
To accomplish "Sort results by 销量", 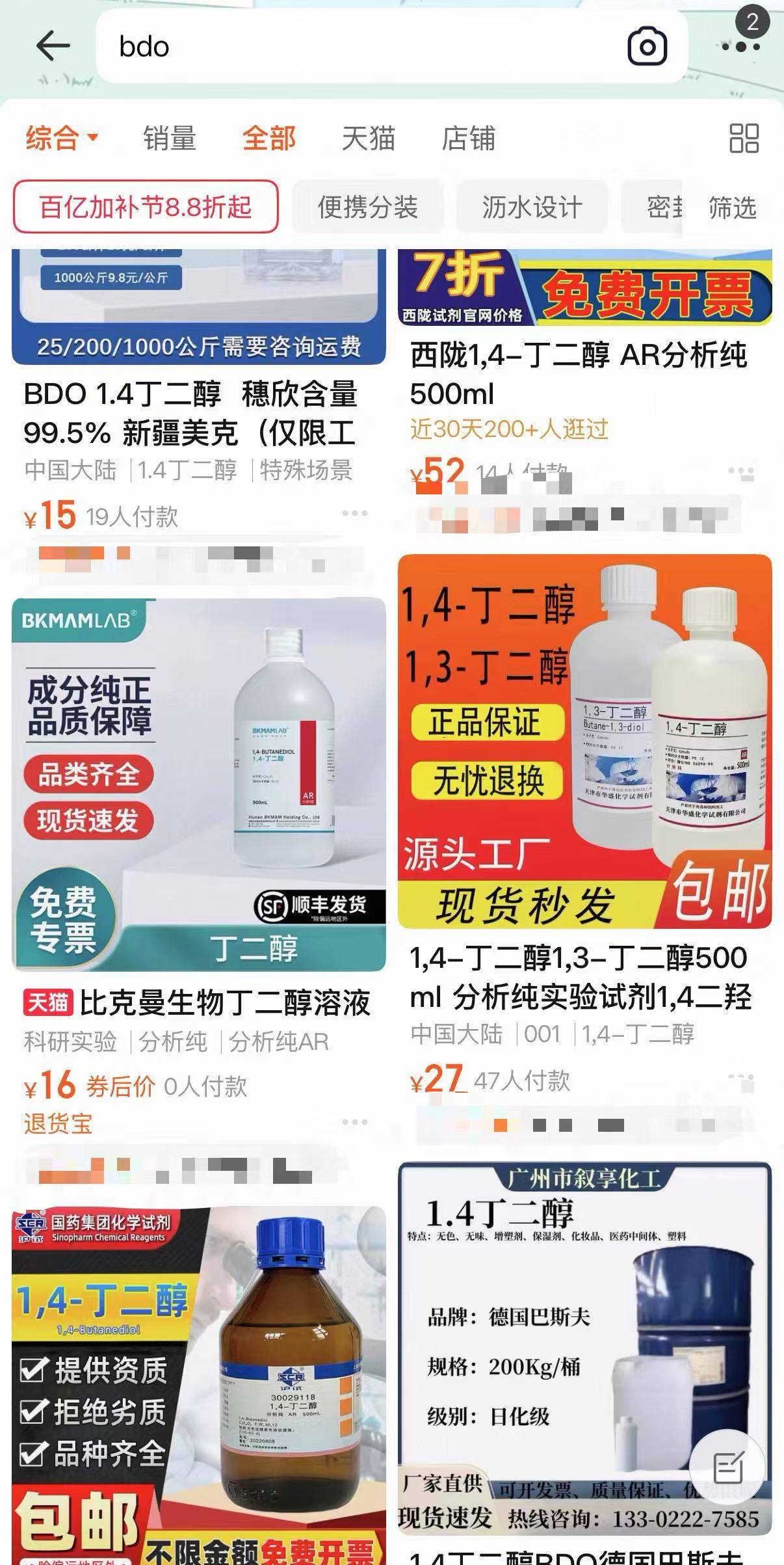I will pyautogui.click(x=170, y=138).
